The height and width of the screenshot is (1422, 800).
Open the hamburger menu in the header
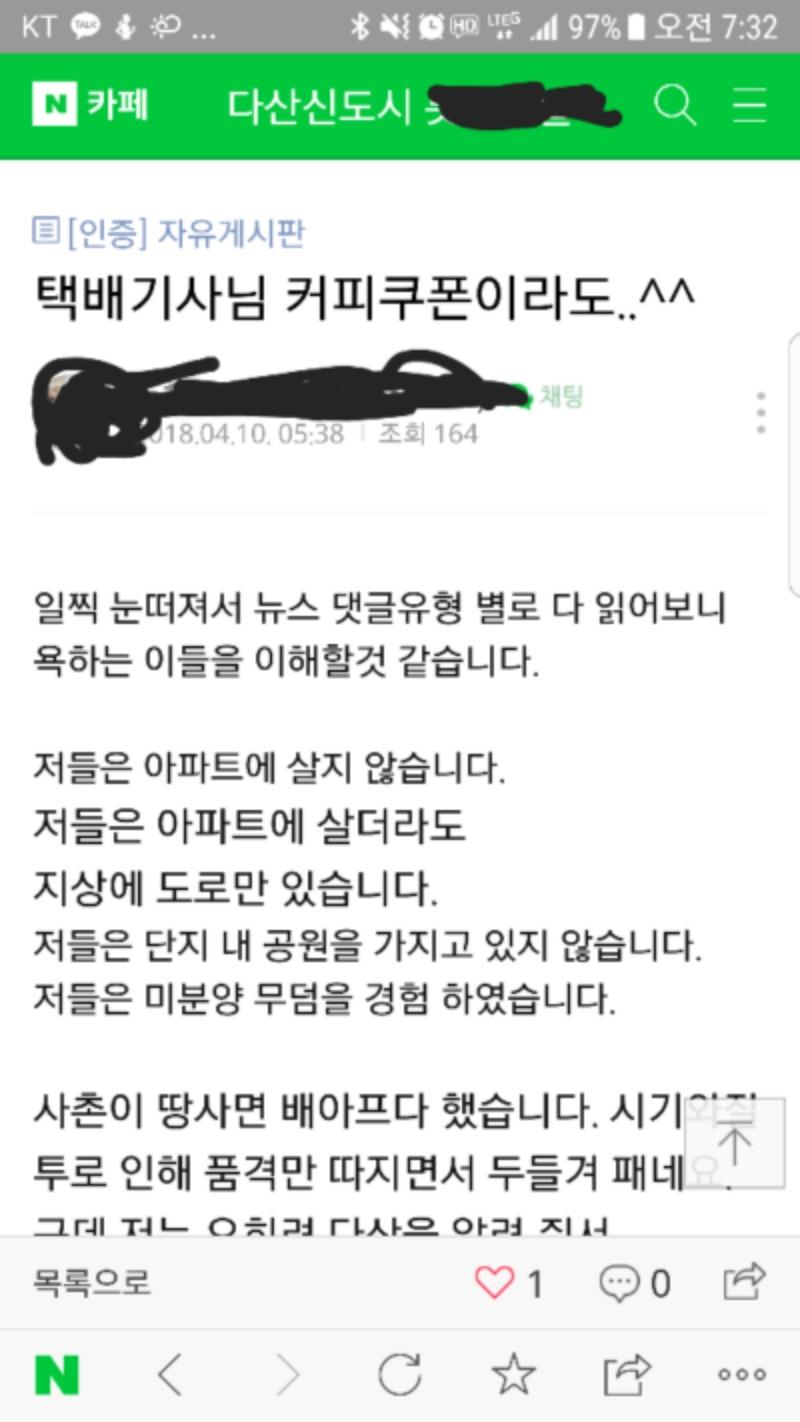(x=749, y=105)
